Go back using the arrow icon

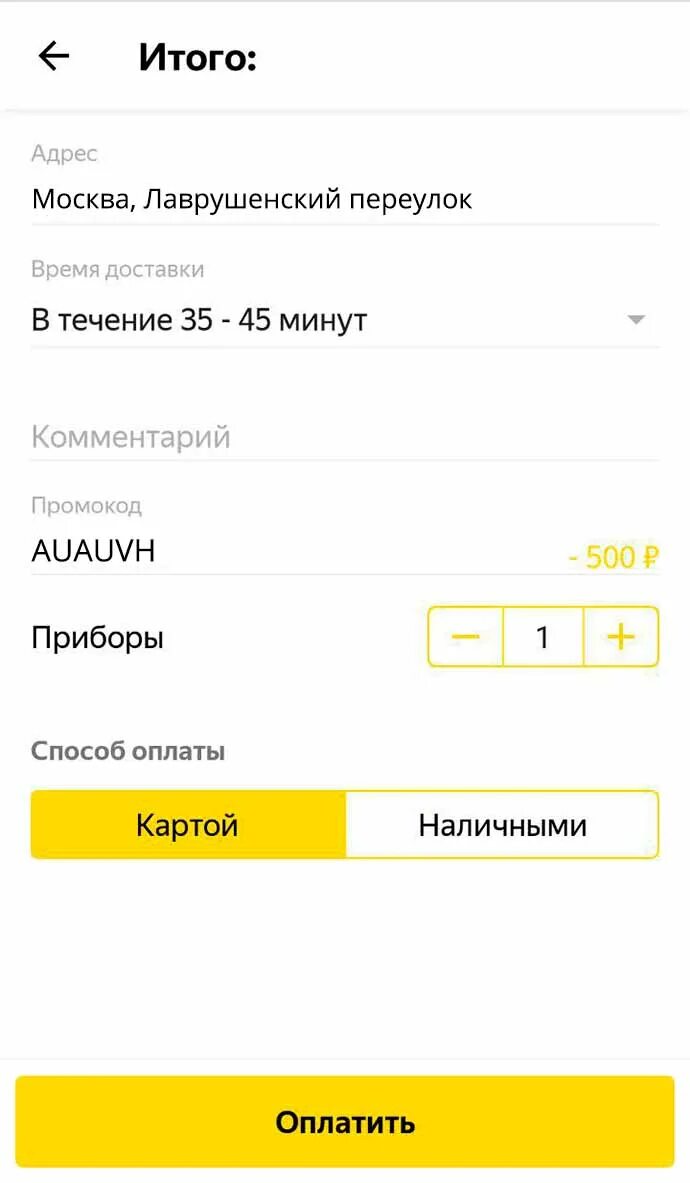(x=54, y=56)
